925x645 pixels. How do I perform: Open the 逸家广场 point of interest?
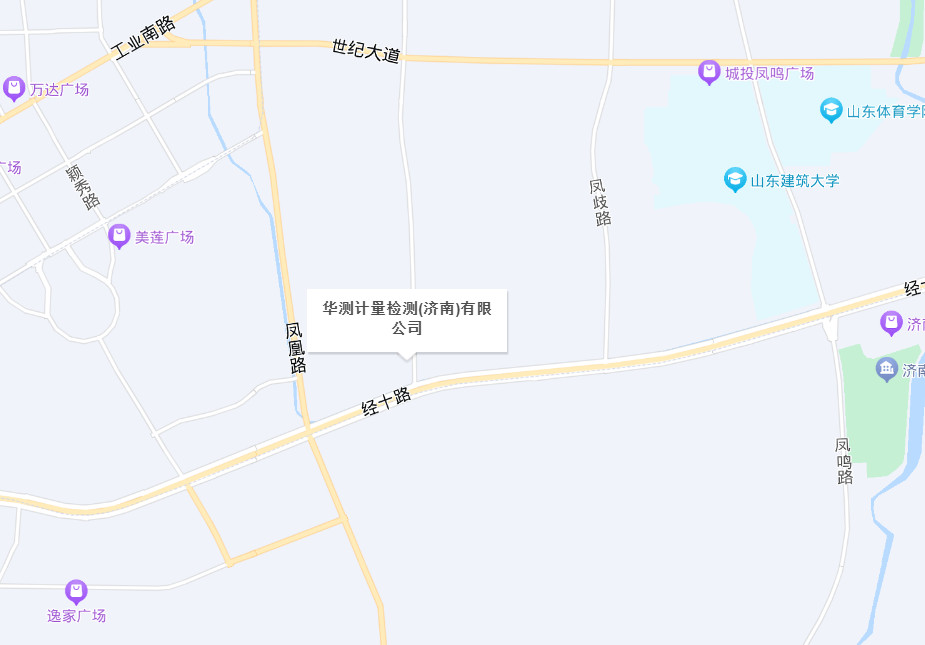tap(76, 591)
